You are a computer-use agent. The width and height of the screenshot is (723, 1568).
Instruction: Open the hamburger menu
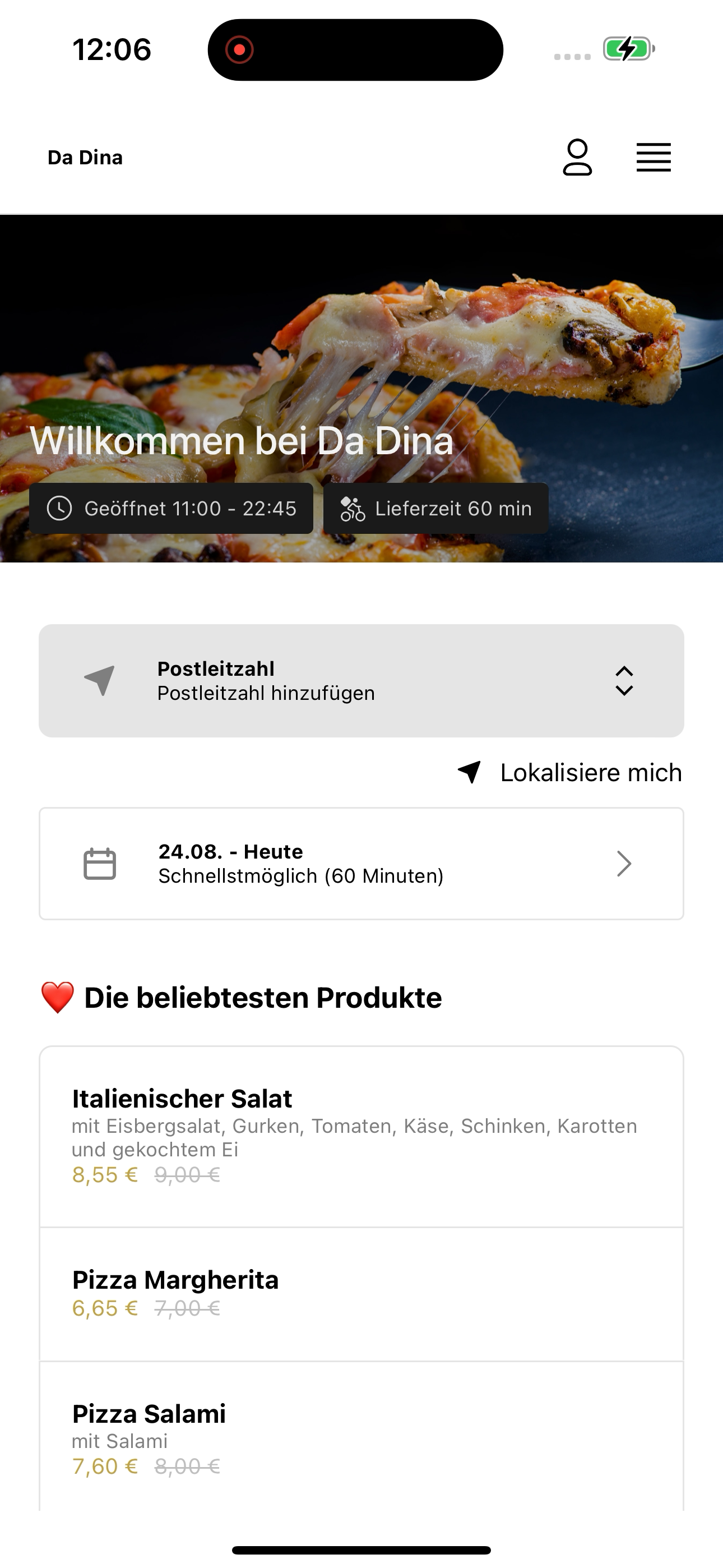click(654, 158)
